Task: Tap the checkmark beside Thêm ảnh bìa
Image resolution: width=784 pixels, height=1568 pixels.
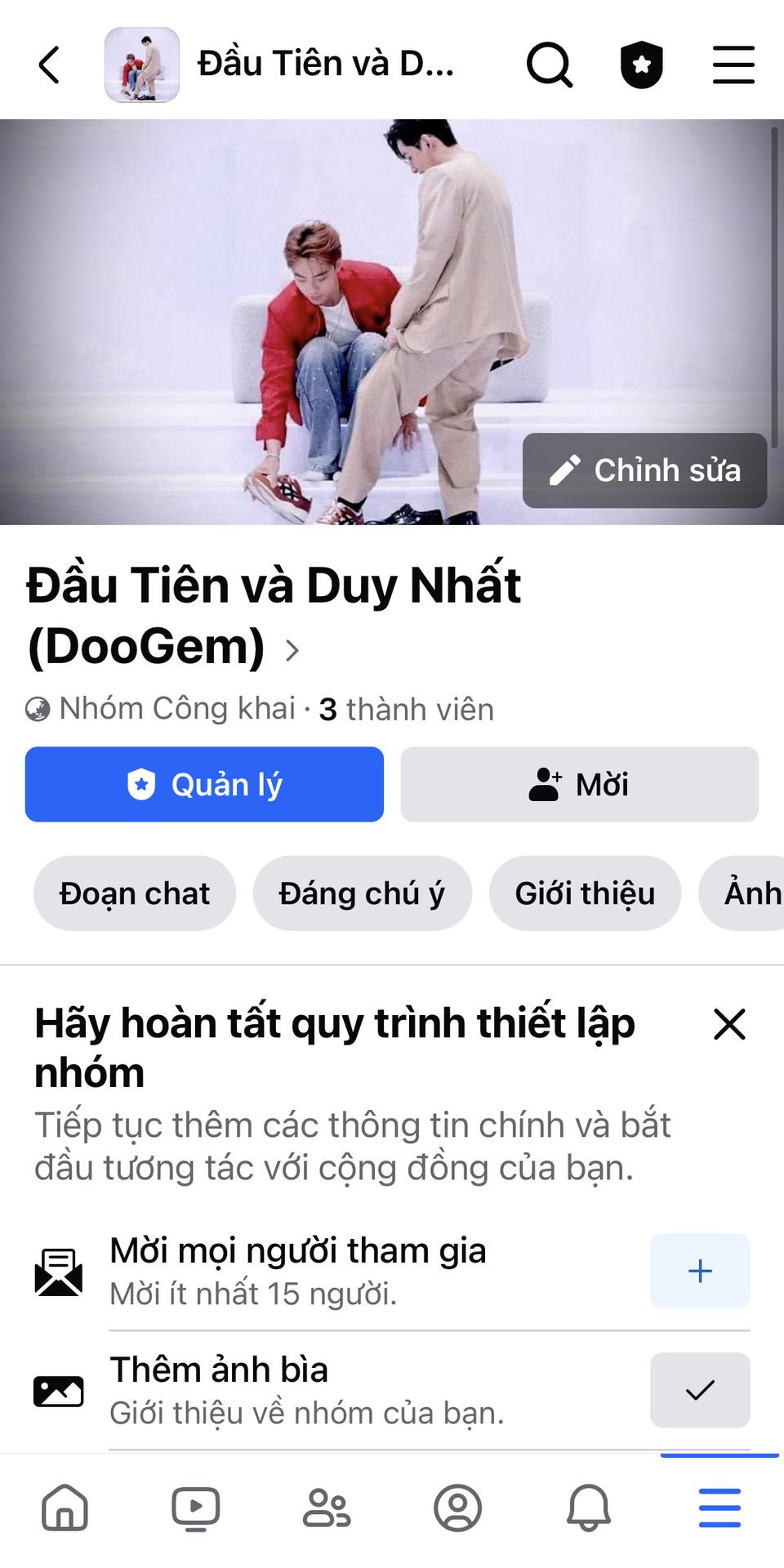Action: pyautogui.click(x=700, y=1390)
